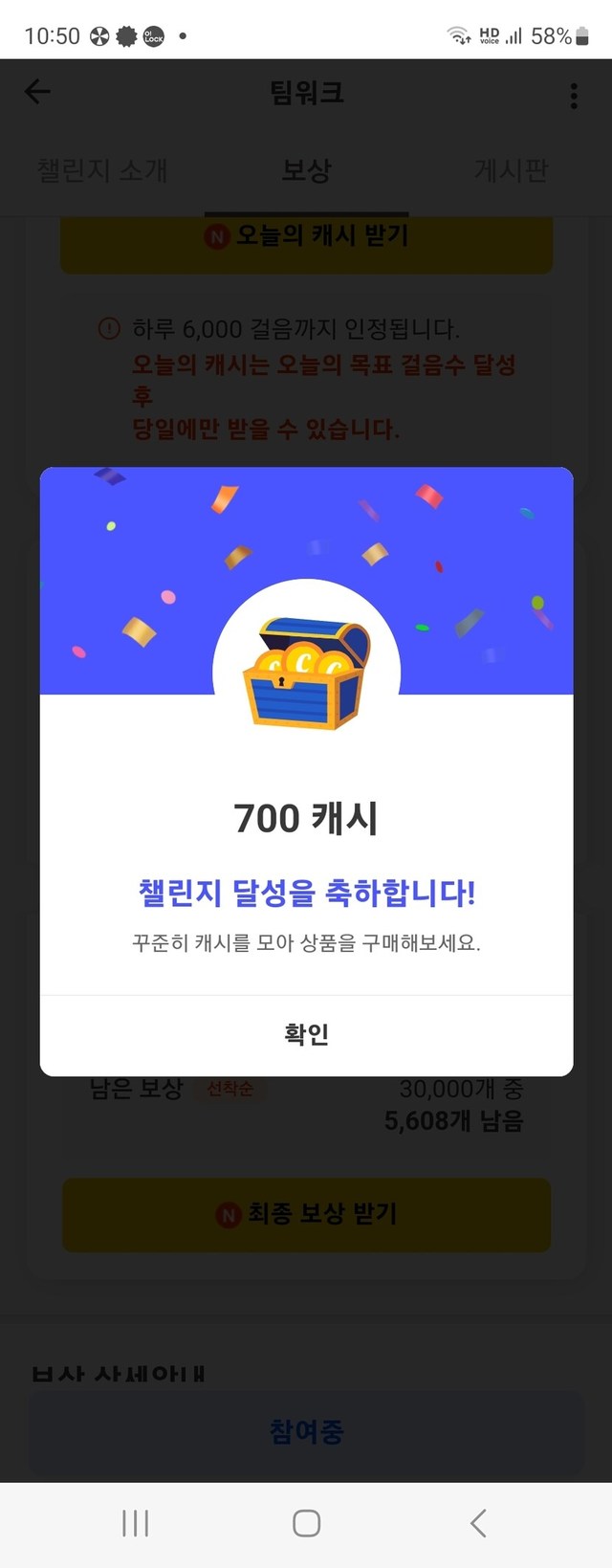612x1568 pixels.
Task: Open recent apps from the navigation bar
Action: coord(135,1523)
